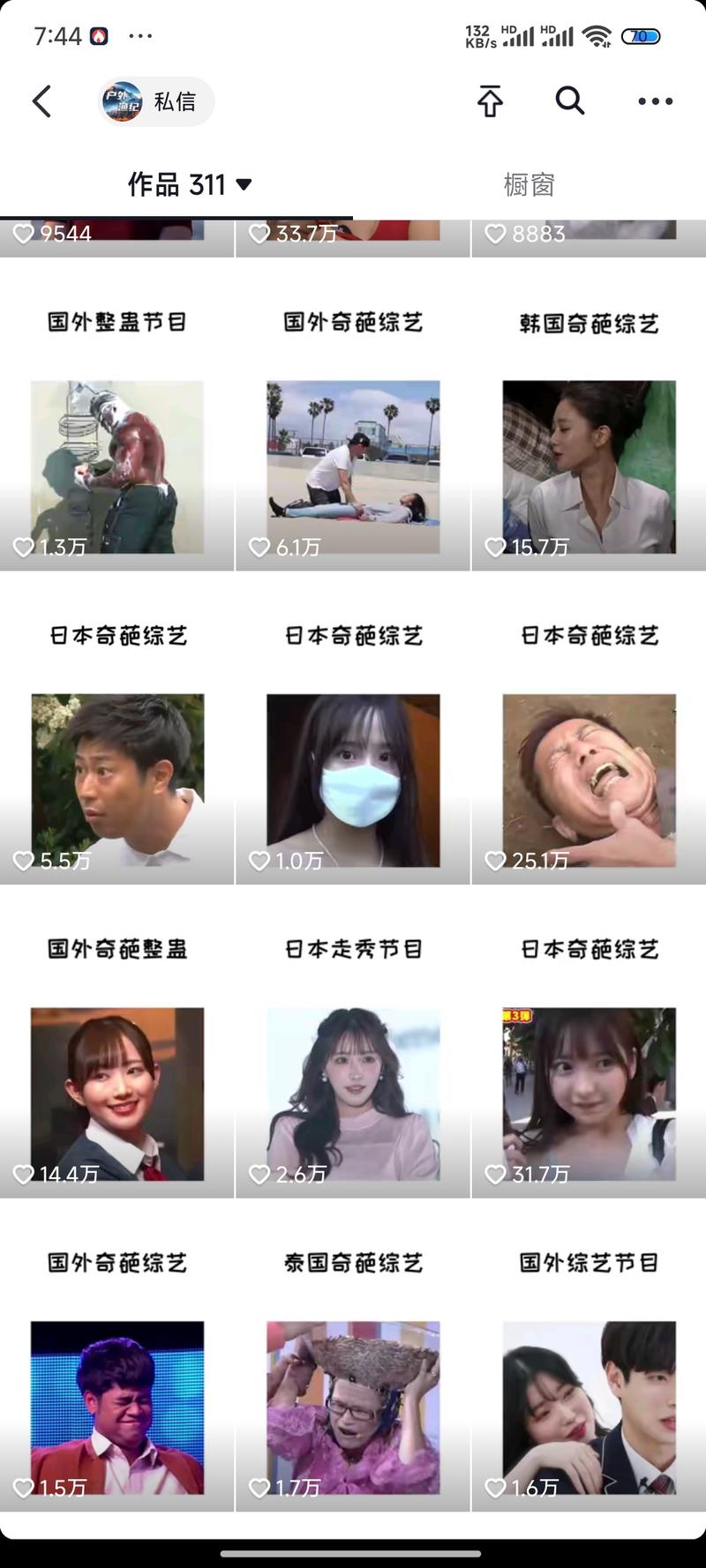Switch to the 橱窗 tab
706x1568 pixels.
[x=529, y=184]
